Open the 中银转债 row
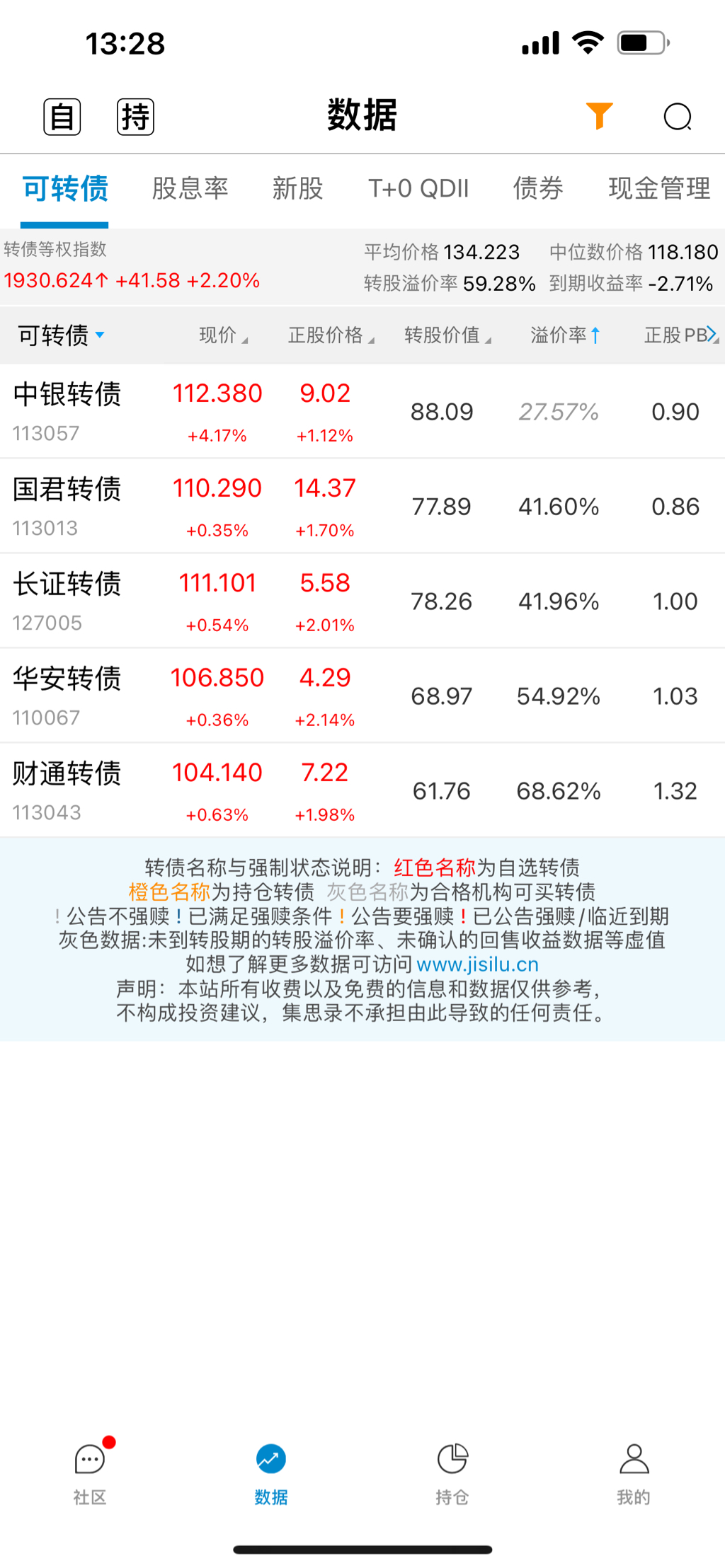Screen dimensions: 725x1568 (67, 410)
